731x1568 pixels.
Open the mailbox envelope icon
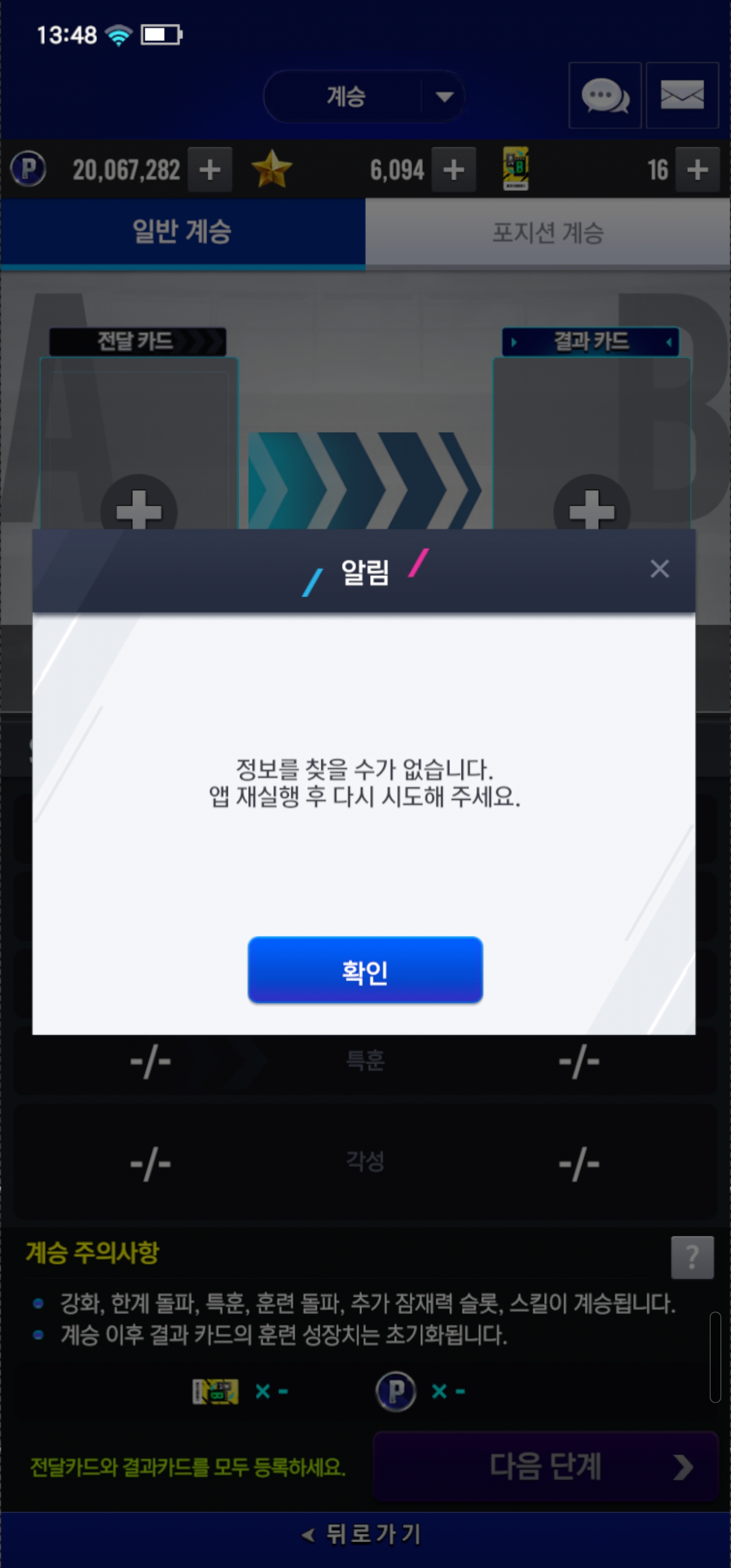(x=682, y=95)
